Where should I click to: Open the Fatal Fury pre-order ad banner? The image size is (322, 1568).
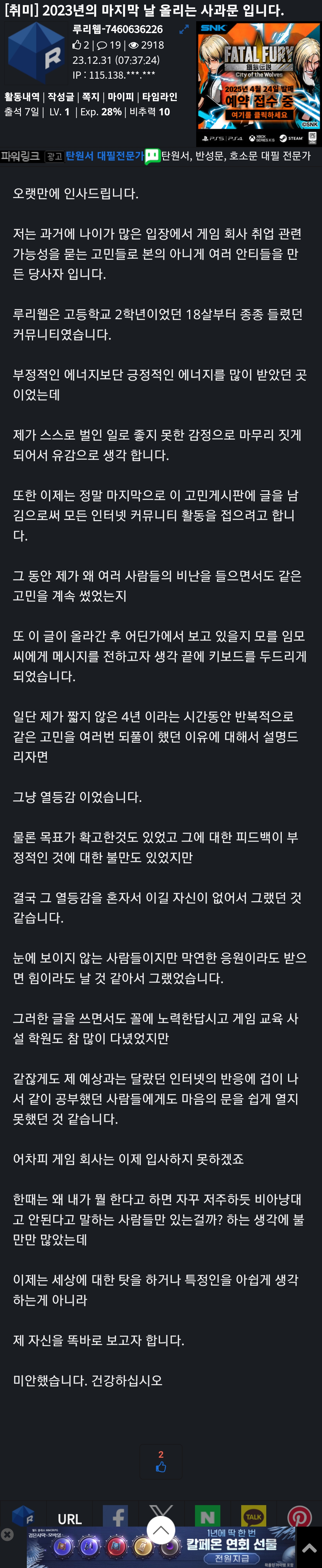[x=259, y=84]
